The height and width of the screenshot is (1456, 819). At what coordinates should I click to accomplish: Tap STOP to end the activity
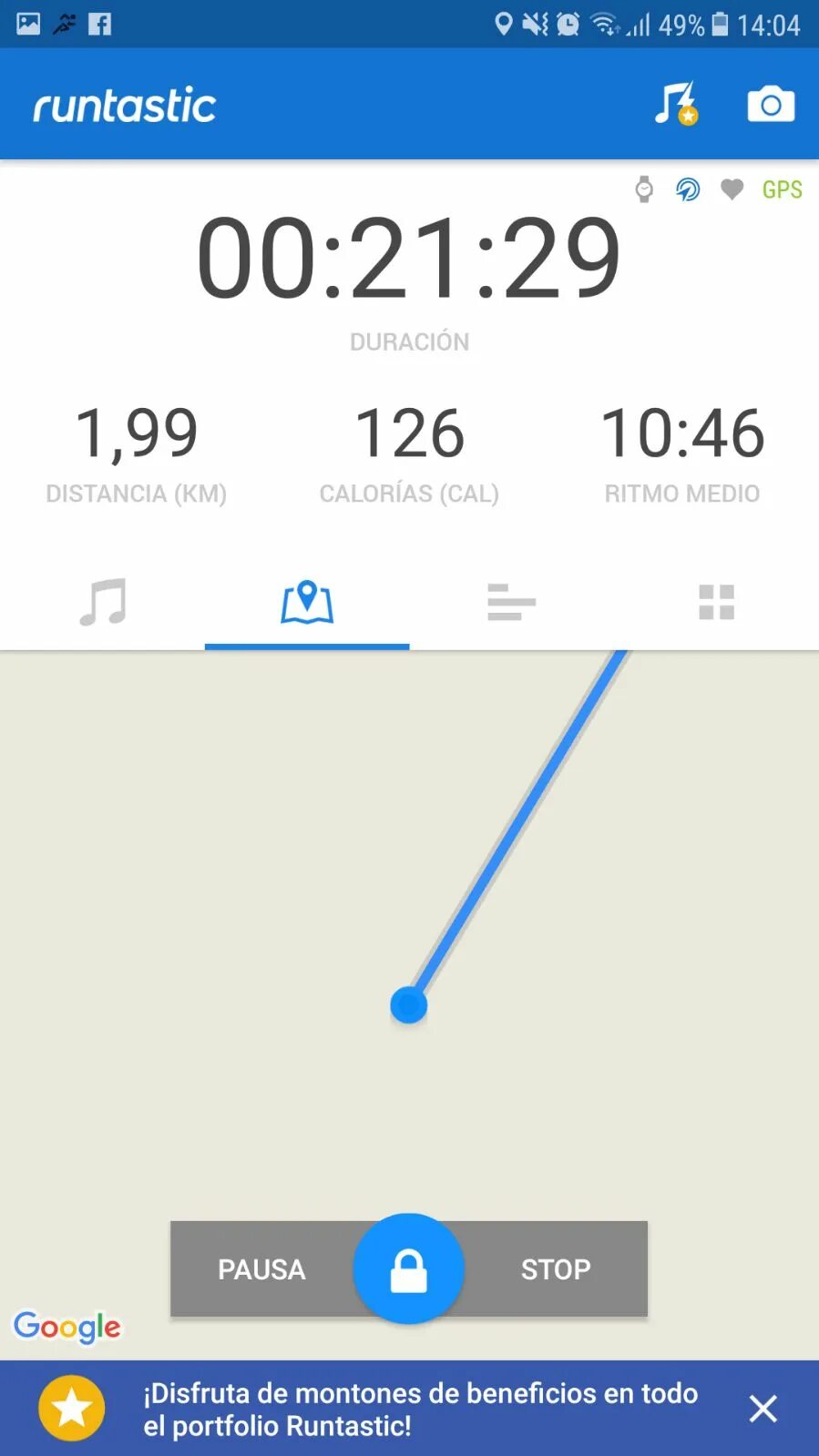coord(556,1268)
